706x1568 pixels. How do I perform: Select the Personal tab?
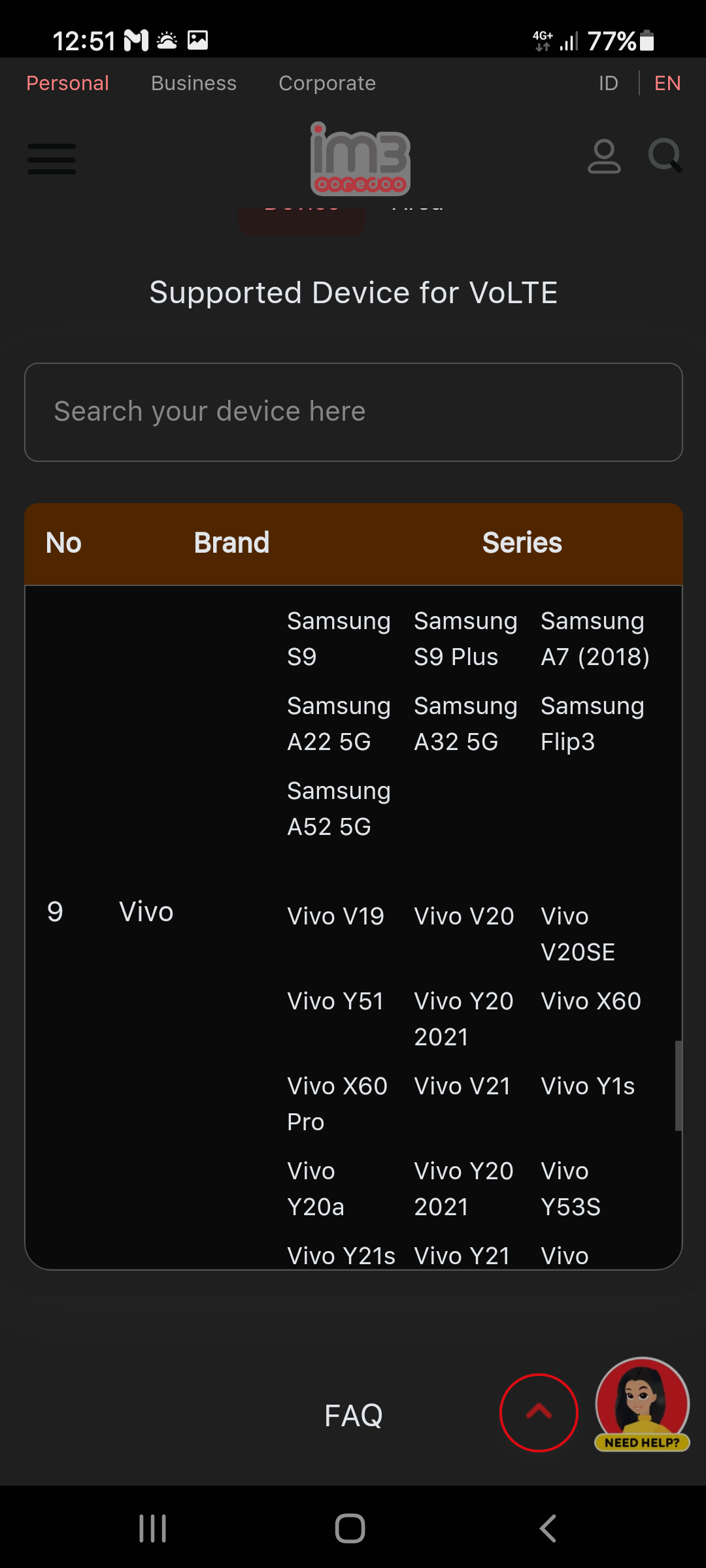coord(67,83)
